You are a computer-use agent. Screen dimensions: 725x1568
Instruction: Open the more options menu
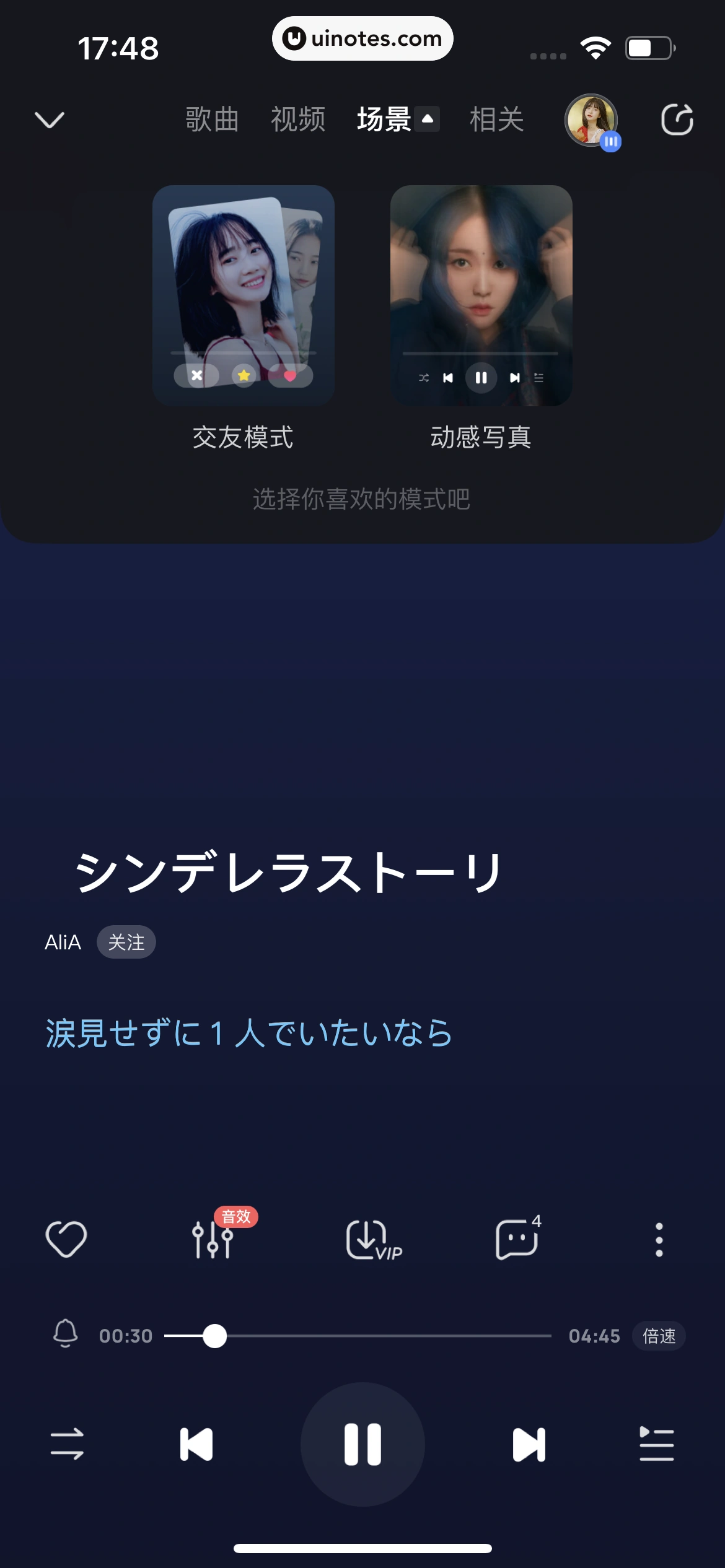[659, 1239]
